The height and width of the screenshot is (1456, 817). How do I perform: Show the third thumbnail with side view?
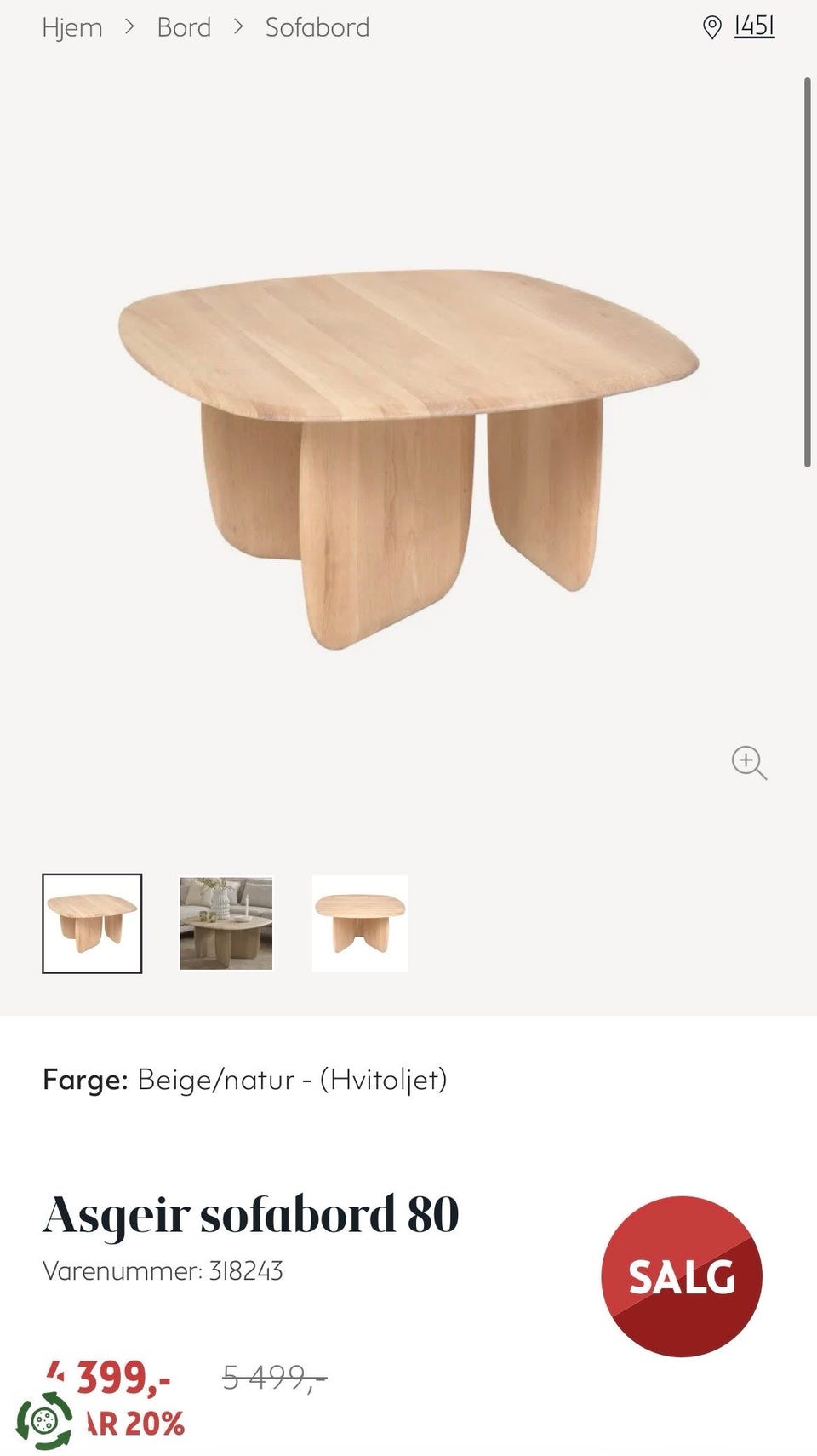360,923
